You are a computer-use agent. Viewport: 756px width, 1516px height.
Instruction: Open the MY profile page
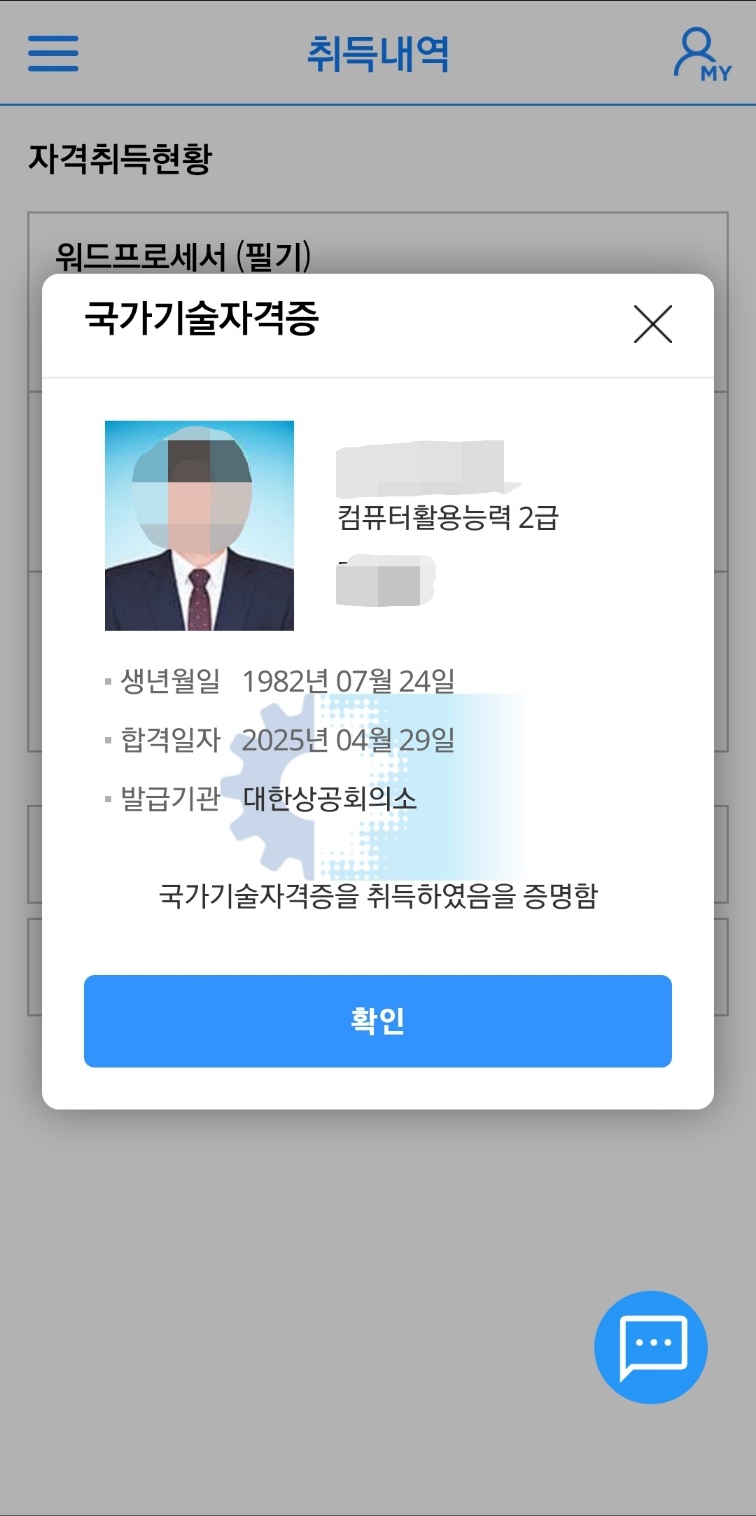tap(701, 55)
